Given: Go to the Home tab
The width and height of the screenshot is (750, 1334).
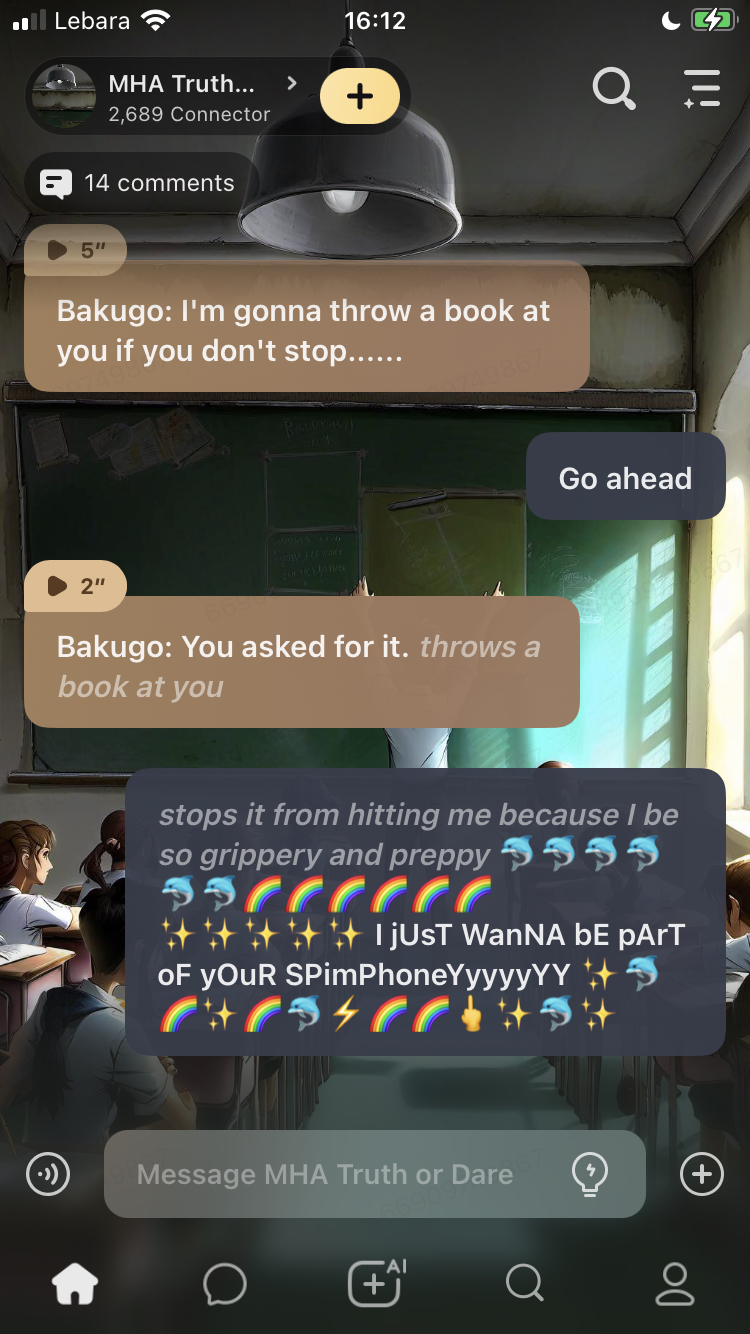Looking at the screenshot, I should click(75, 1283).
